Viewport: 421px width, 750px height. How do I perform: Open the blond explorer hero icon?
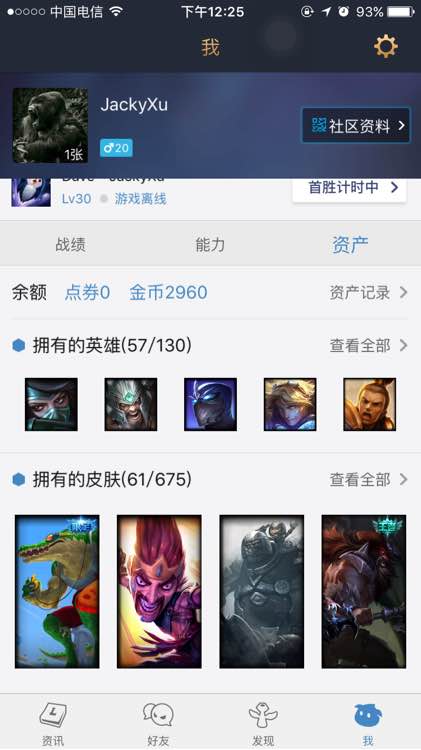[290, 404]
